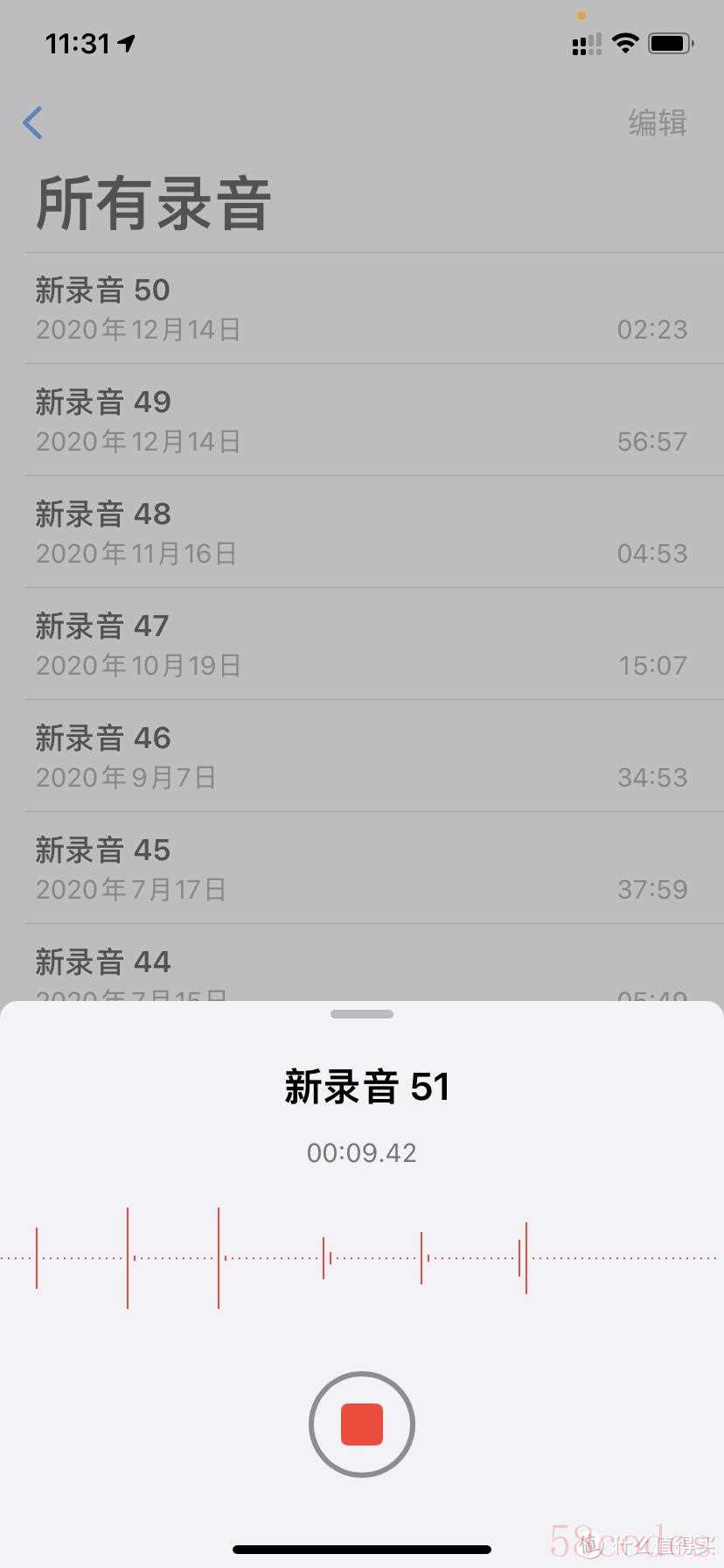This screenshot has width=724, height=1568.
Task: Stop the current recording
Action: click(x=361, y=1424)
